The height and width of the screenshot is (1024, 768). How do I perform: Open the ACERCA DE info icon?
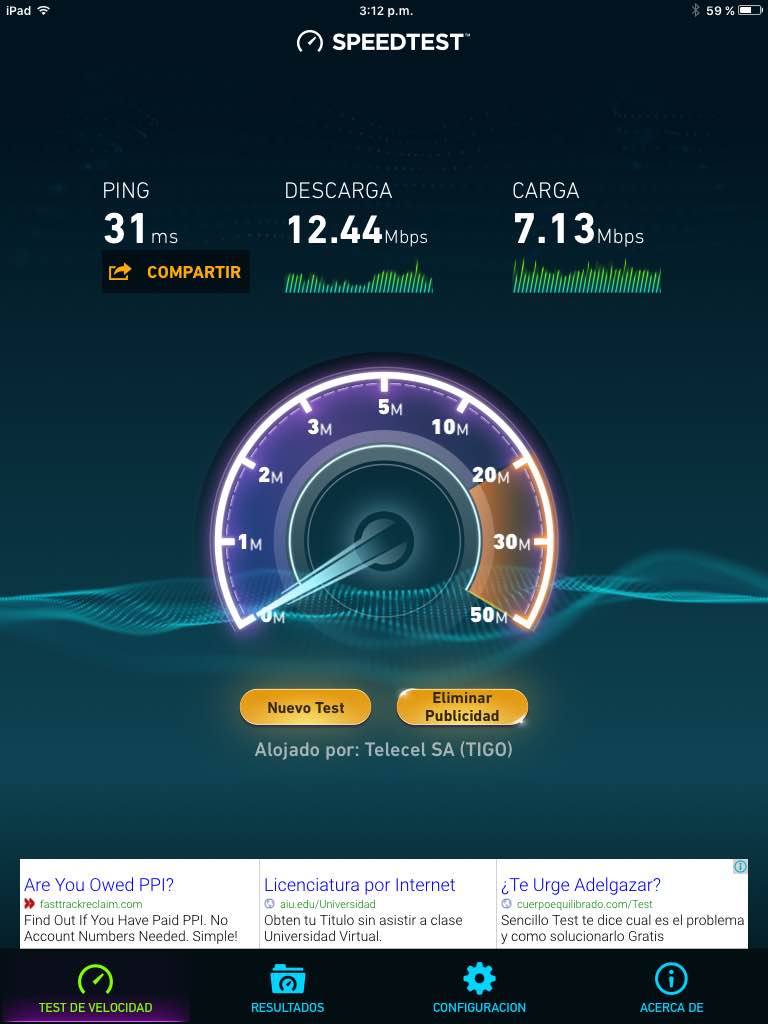tap(671, 977)
